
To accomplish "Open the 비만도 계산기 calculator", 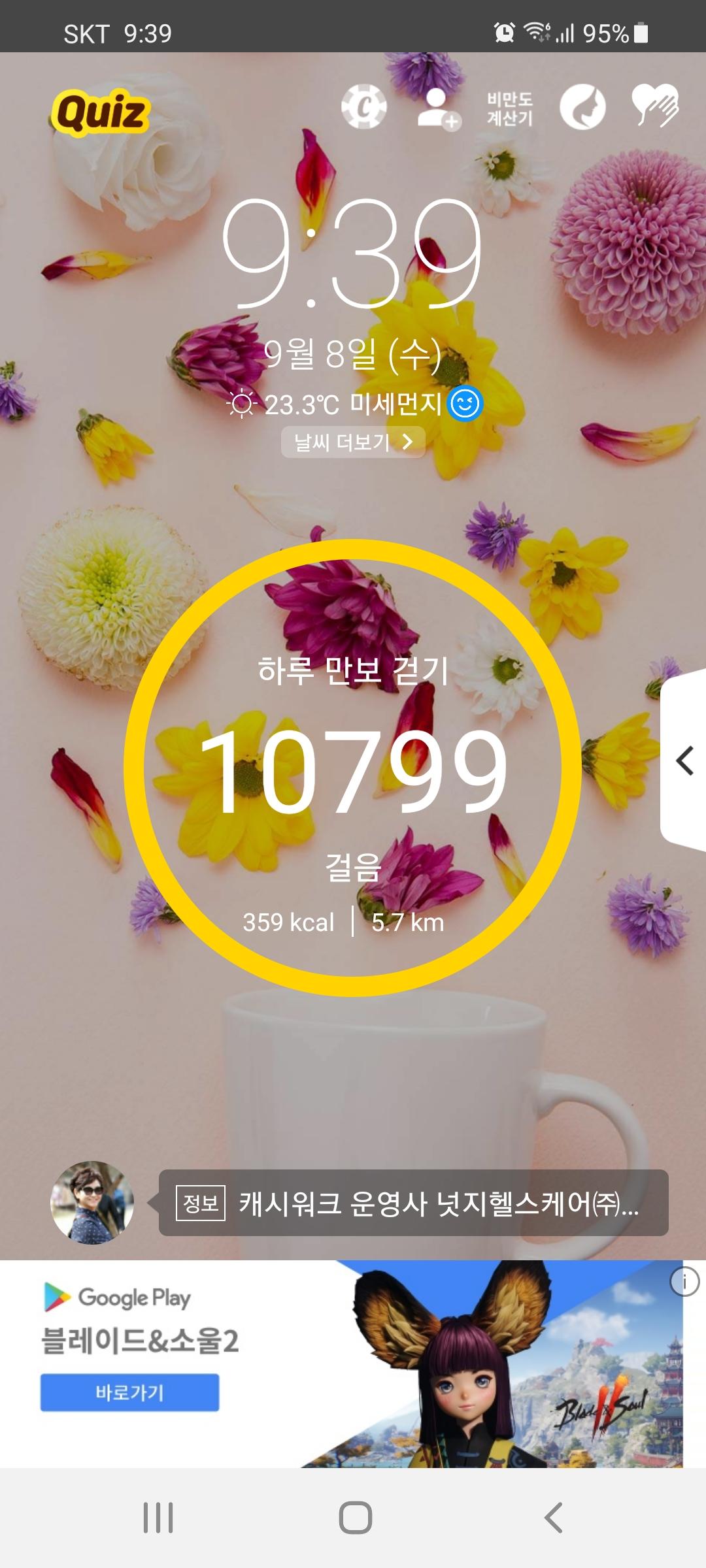I will coord(509,108).
